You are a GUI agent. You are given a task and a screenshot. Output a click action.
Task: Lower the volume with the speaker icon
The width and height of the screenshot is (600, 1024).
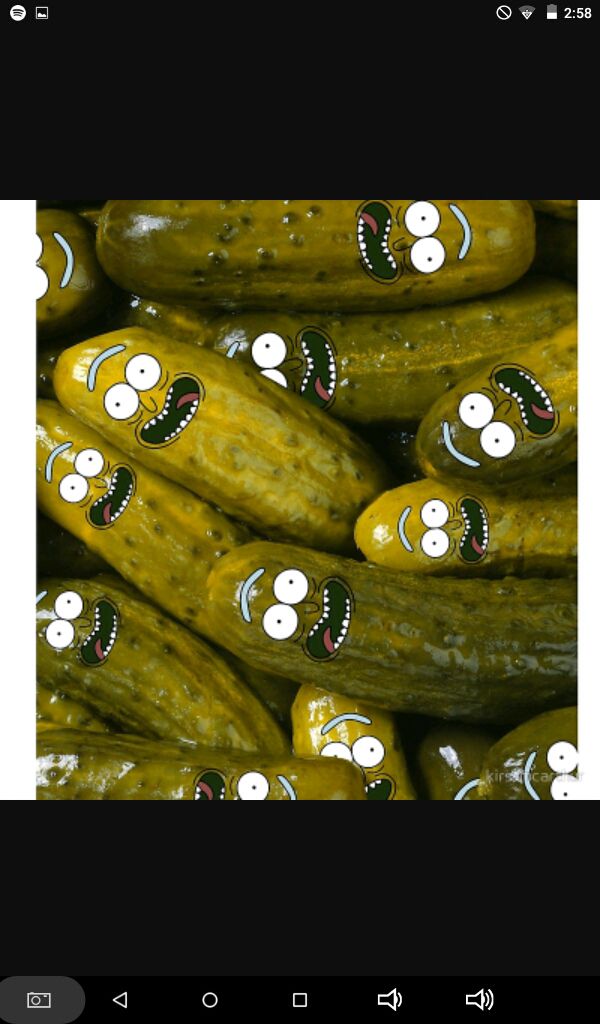coord(390,999)
